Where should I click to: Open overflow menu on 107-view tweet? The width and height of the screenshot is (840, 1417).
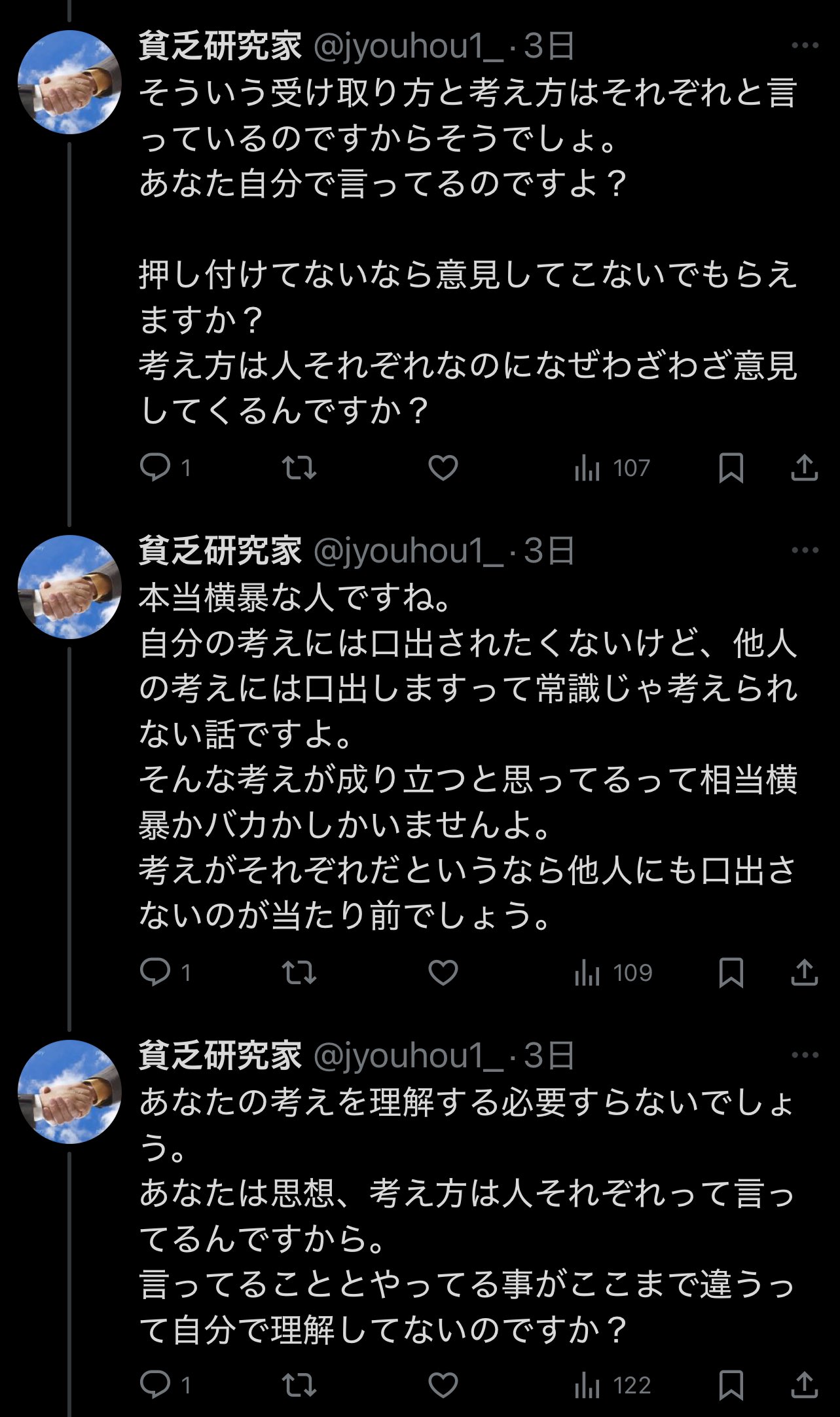(805, 46)
